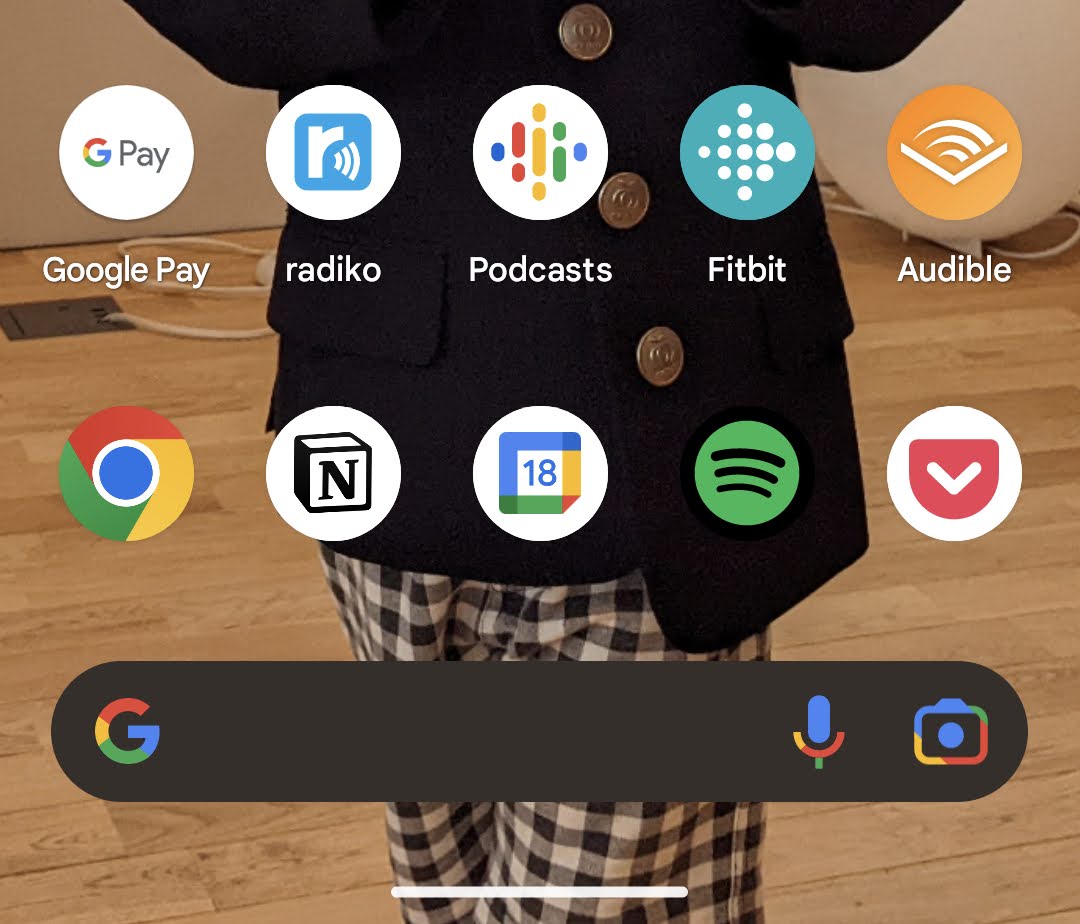The width and height of the screenshot is (1080, 924).
Task: Open the Google Pay app
Action: pos(126,153)
